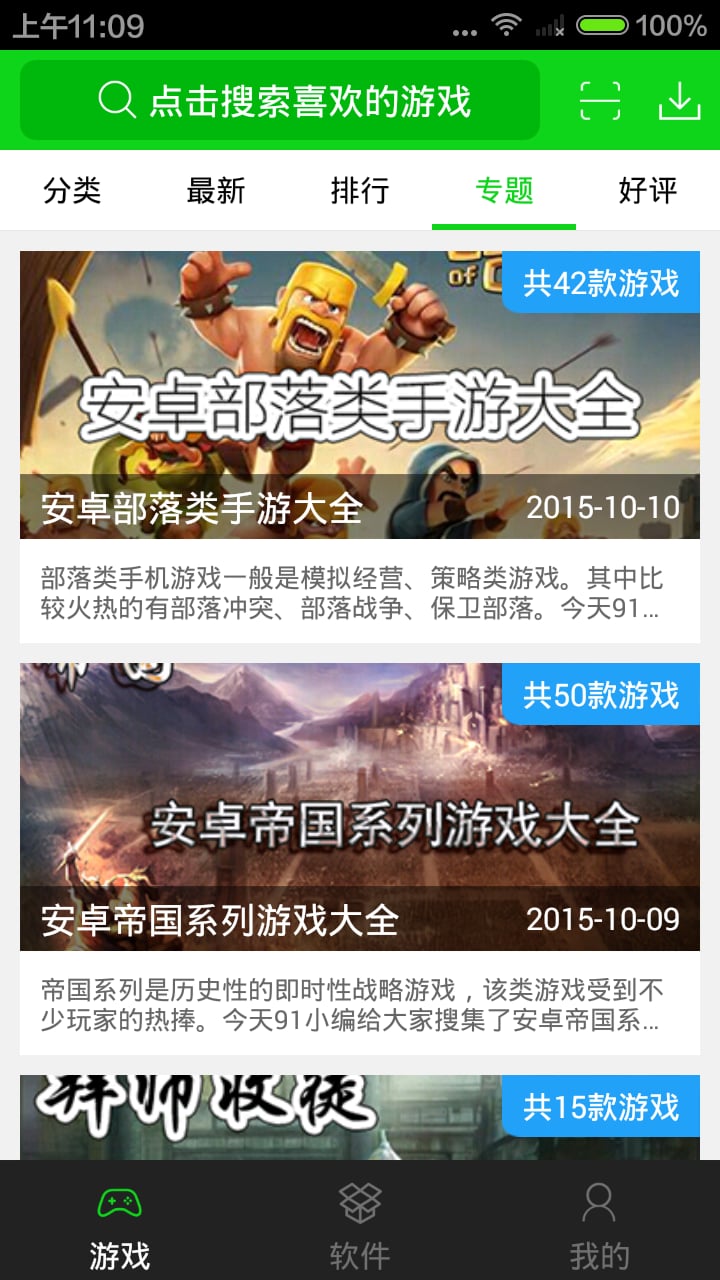Select the 游戏 gamepad icon in bottom bar
Viewport: 720px width, 1280px height.
(119, 1205)
